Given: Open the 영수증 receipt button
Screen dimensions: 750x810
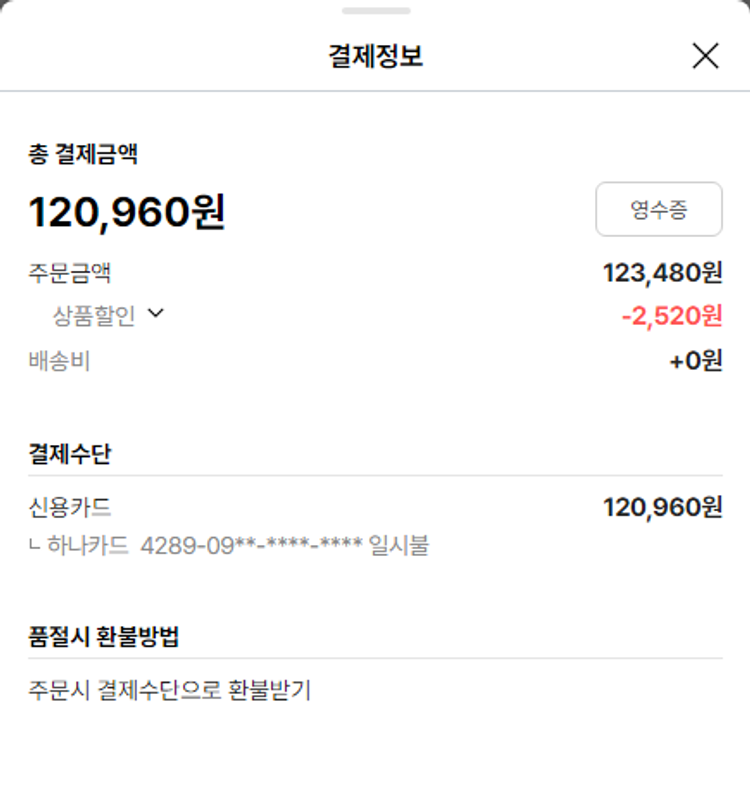Looking at the screenshot, I should tap(658, 209).
